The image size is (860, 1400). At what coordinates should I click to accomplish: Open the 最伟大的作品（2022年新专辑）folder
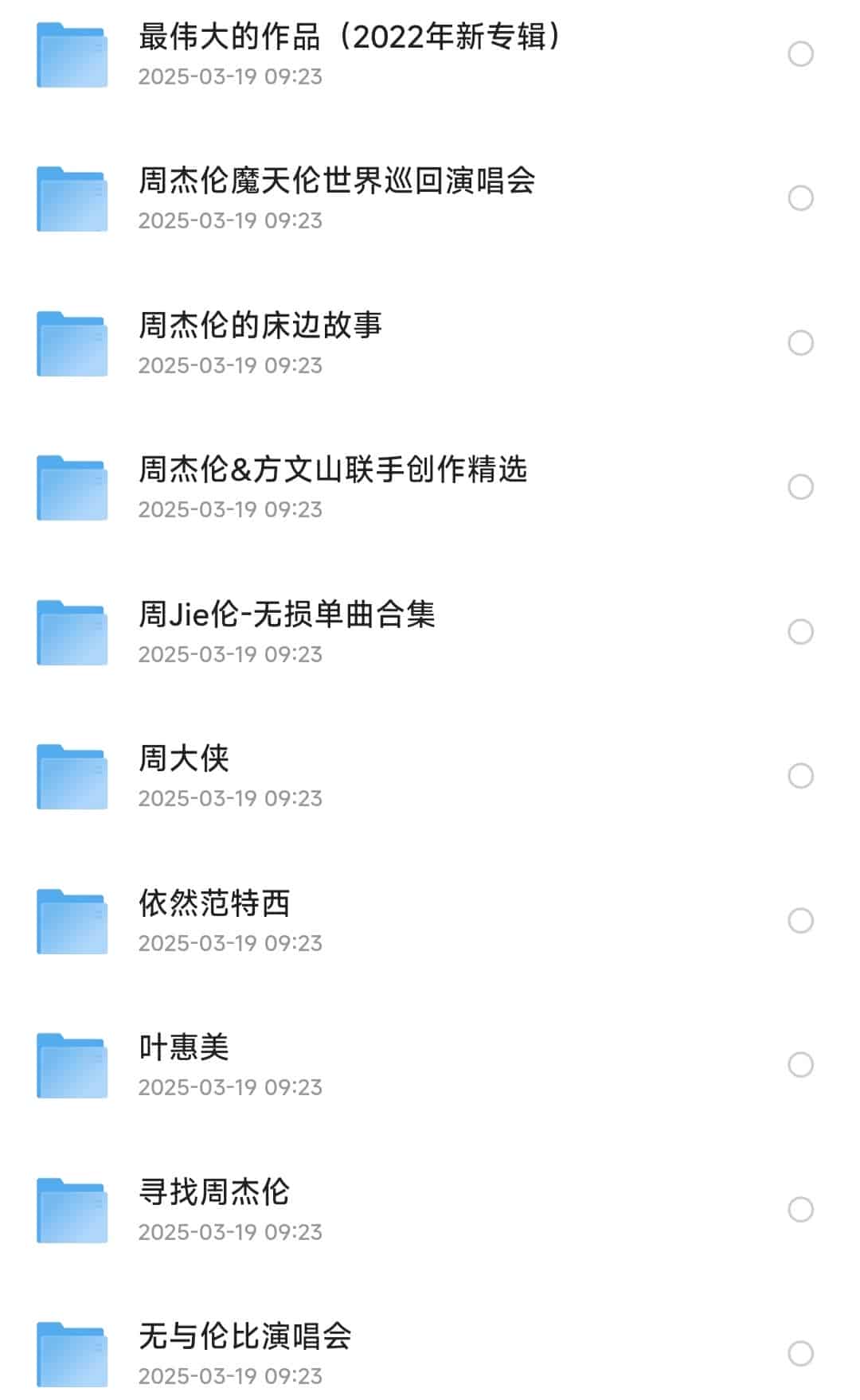point(350,37)
